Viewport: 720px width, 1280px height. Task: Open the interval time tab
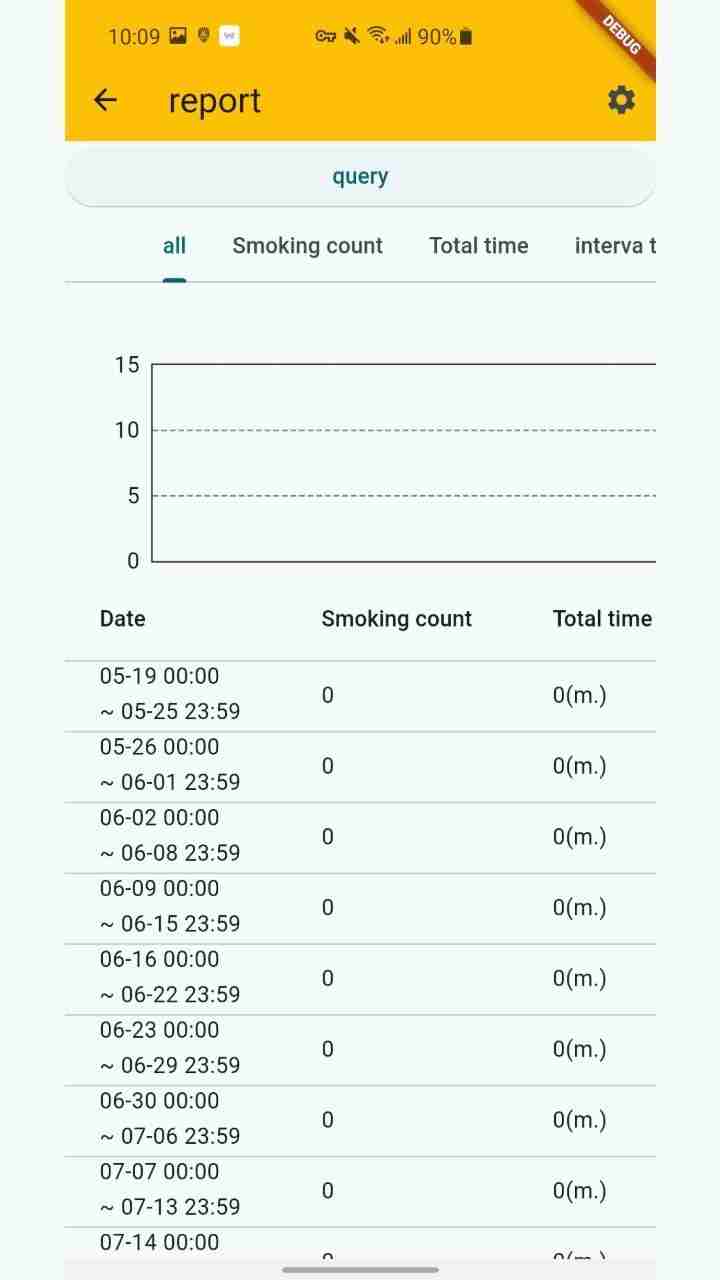click(614, 246)
